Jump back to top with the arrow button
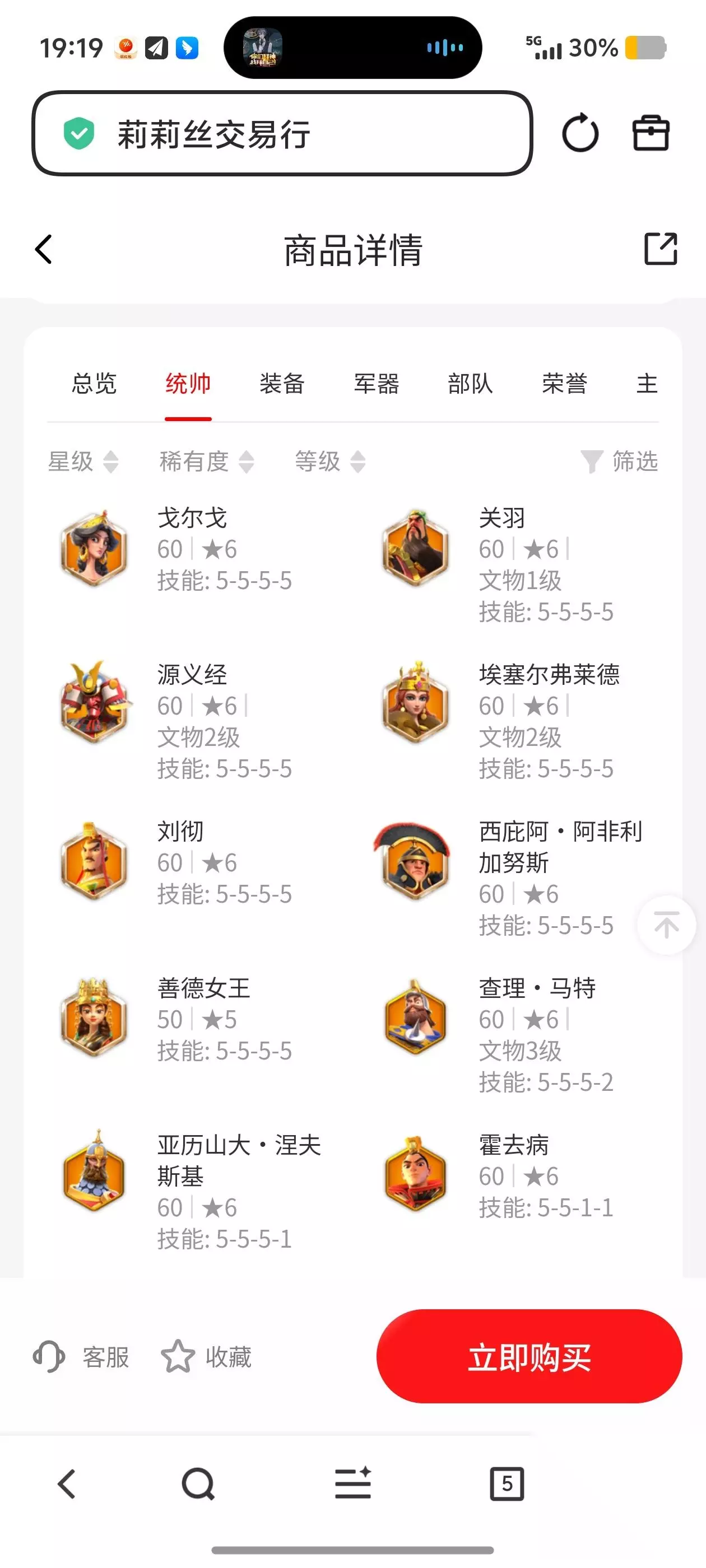Screen dimensions: 706x1568 [666, 925]
